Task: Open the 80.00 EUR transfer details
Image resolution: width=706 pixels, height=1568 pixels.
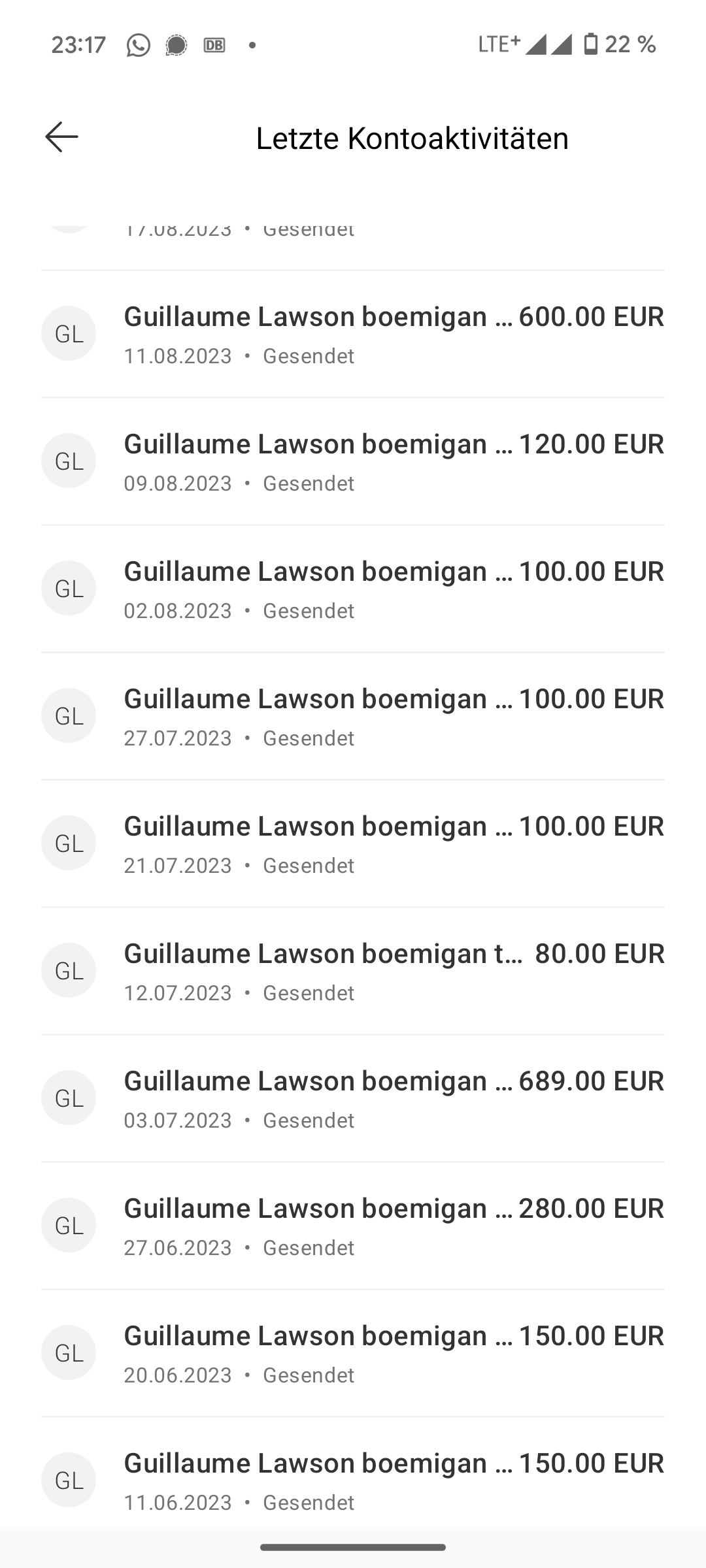Action: (353, 971)
